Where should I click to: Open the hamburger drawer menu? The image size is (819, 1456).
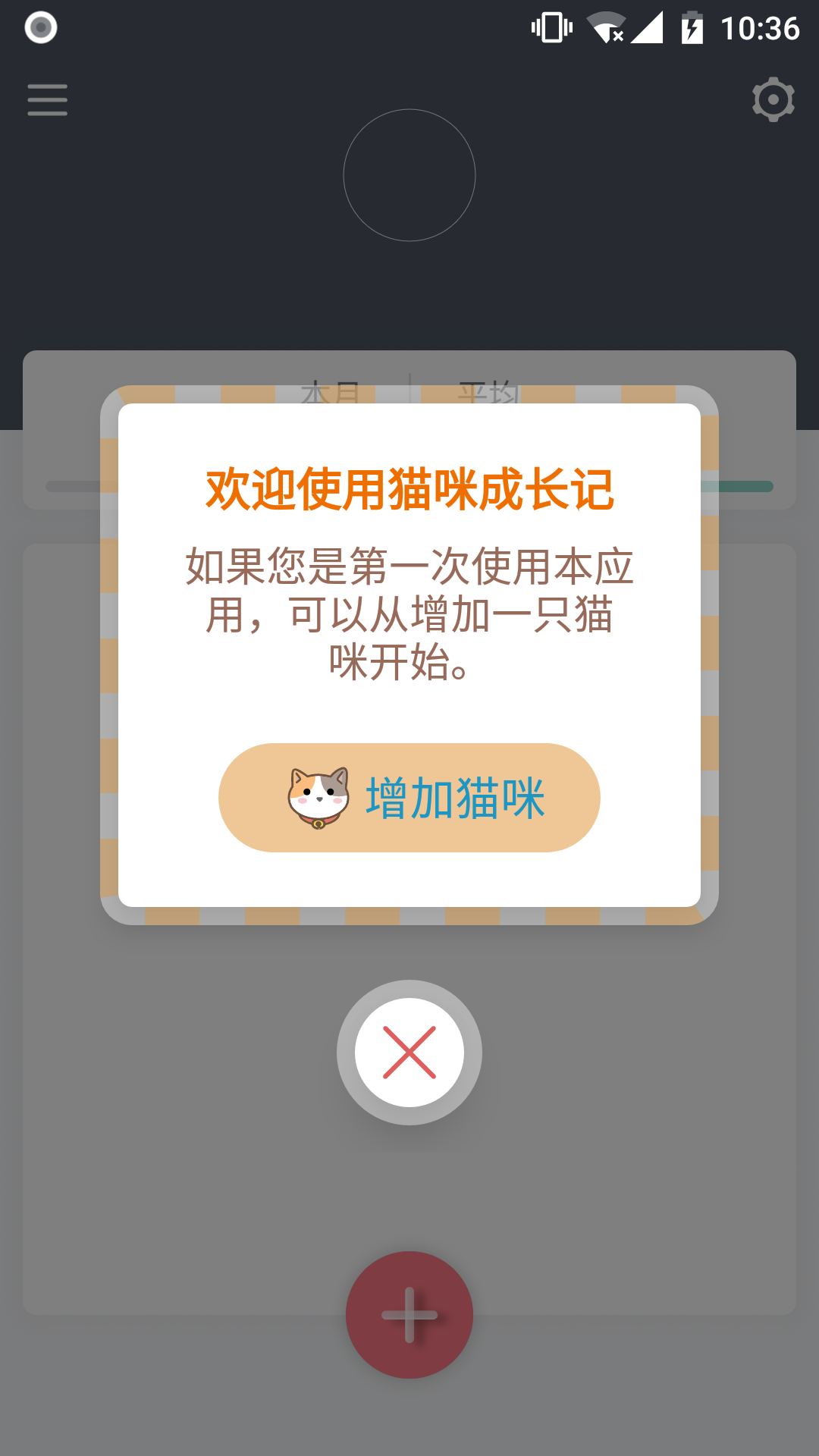pos(47,100)
